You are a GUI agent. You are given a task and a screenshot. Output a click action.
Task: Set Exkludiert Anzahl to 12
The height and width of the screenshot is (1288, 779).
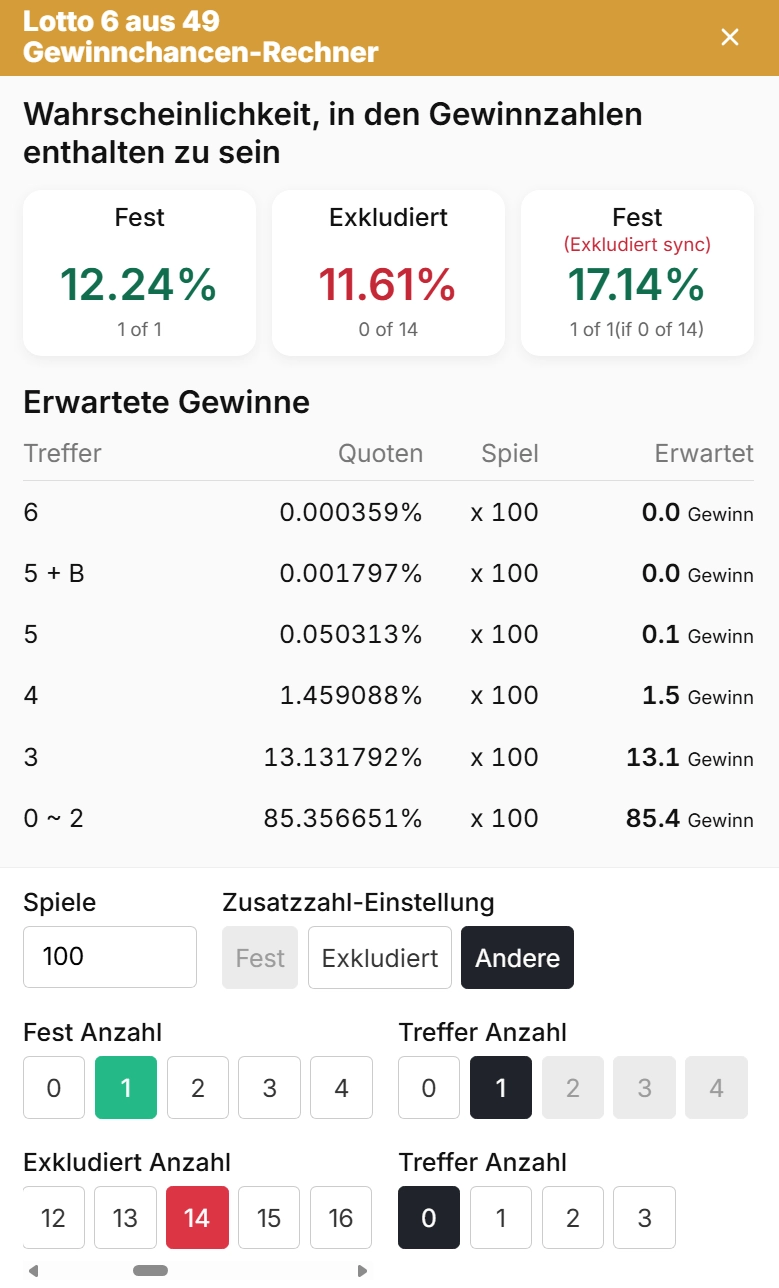(x=53, y=1217)
